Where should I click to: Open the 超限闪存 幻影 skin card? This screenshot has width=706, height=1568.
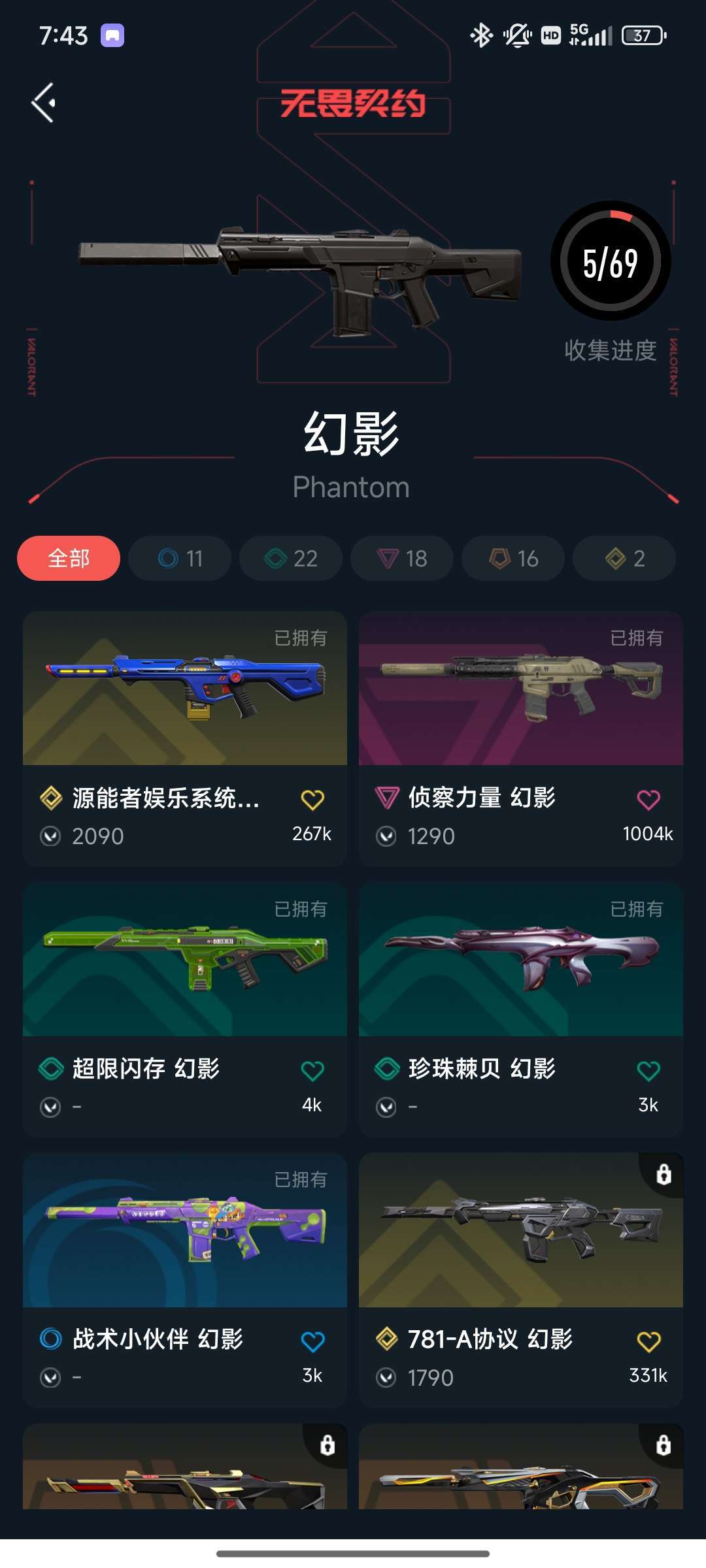(185, 1009)
